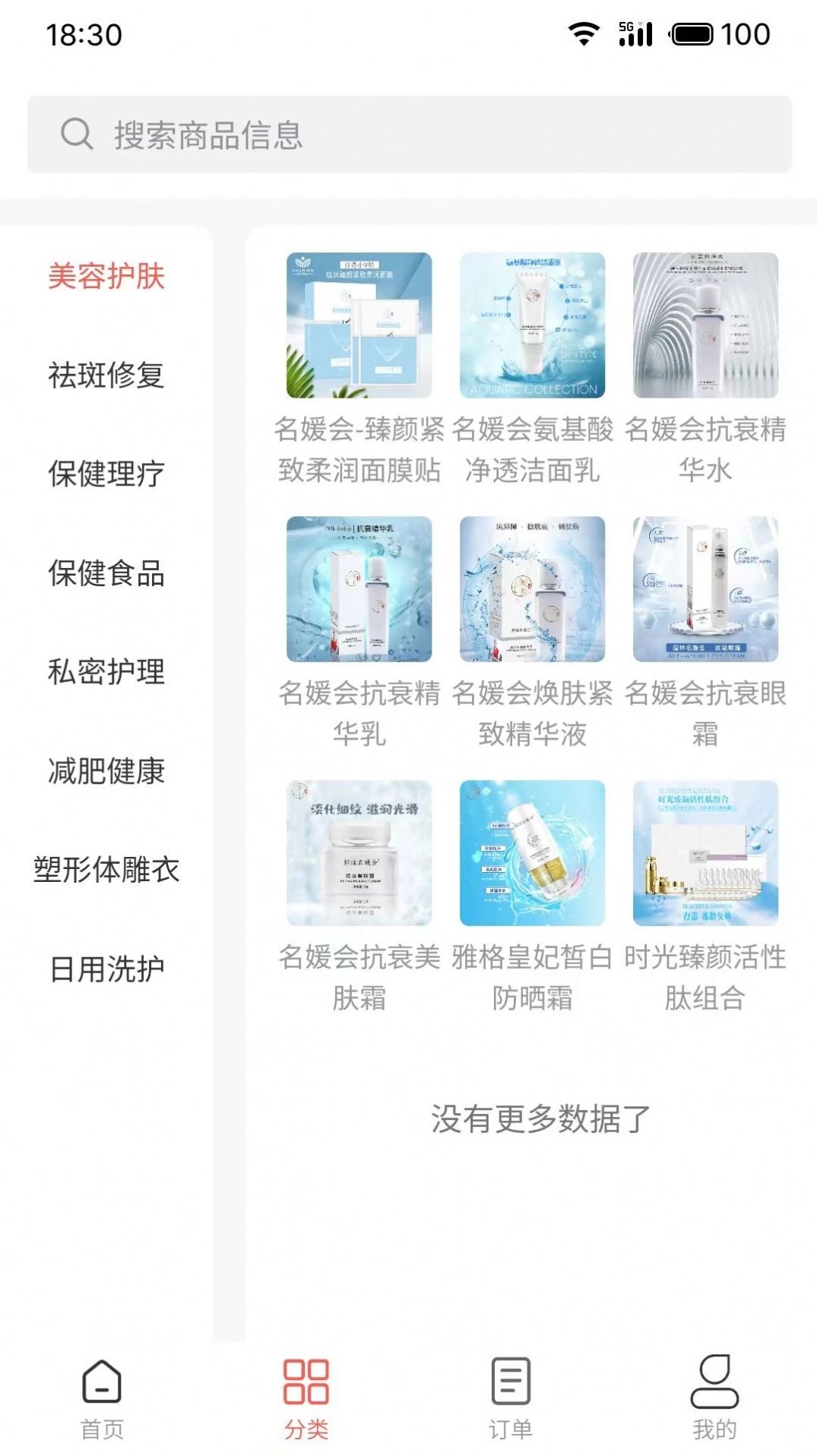View 雅格皇妃皙白防晒霜 product
The height and width of the screenshot is (1456, 817).
click(532, 853)
